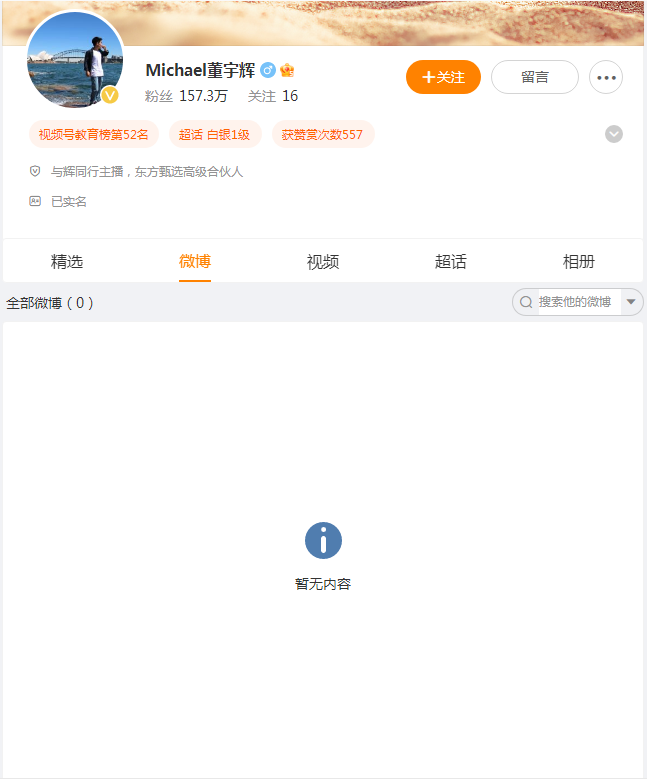Tap the 搜索他的微博 search field

click(575, 302)
